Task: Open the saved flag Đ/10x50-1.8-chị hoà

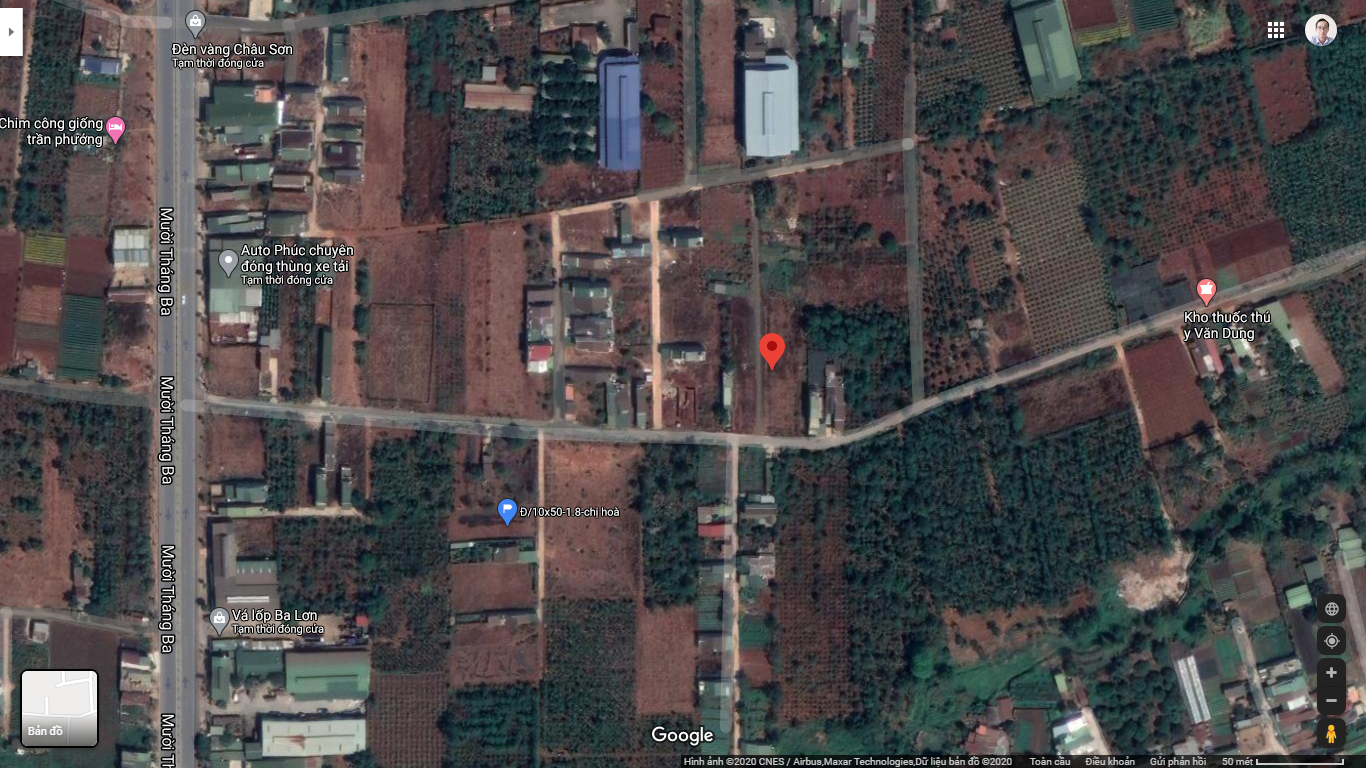Action: 507,511
